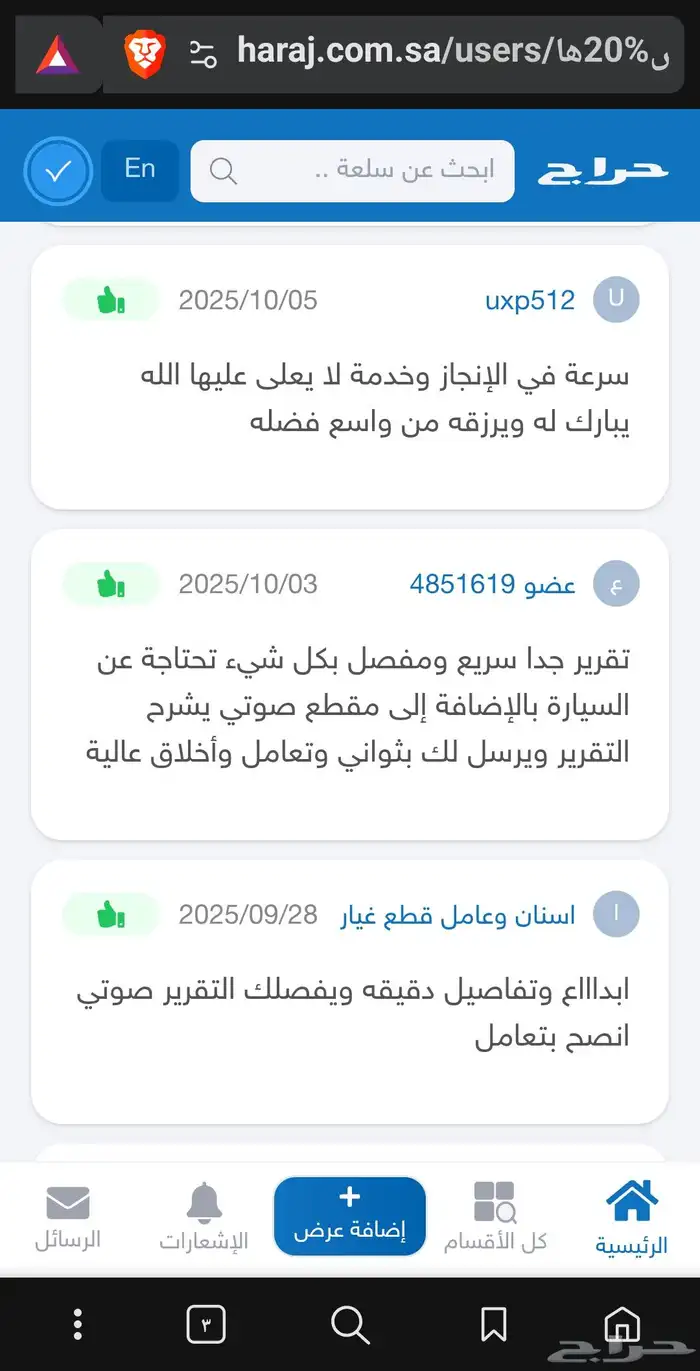
Task: Open profile of عضو 4851619
Action: [492, 584]
